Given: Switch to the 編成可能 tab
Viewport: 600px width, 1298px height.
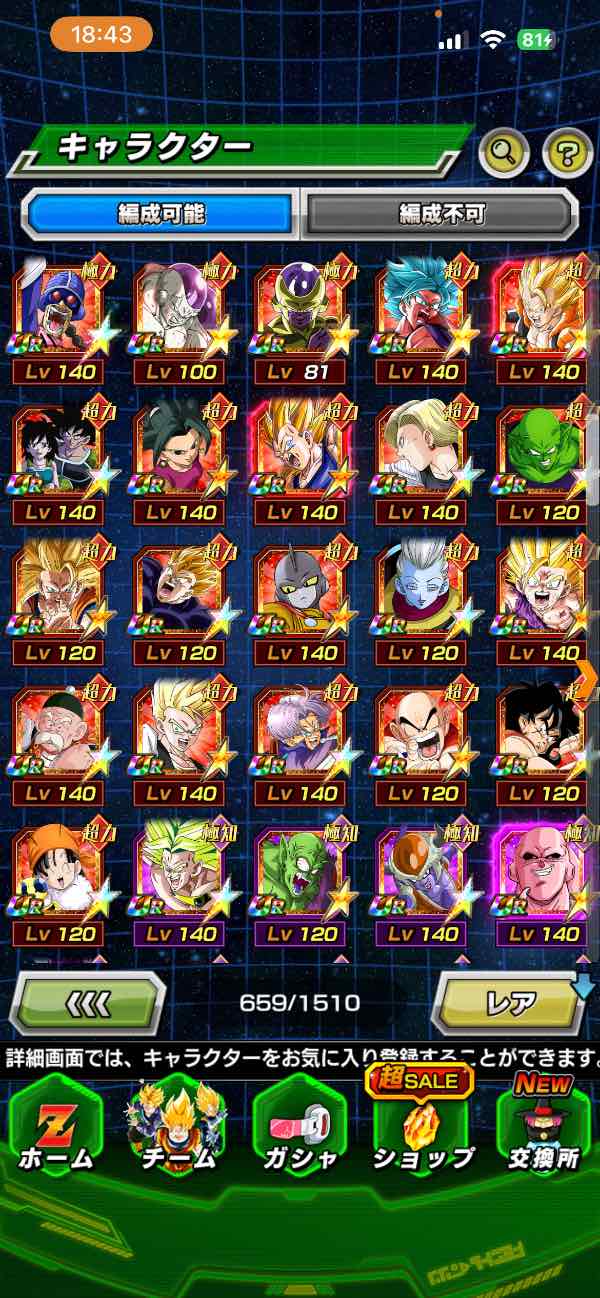Looking at the screenshot, I should click(161, 213).
